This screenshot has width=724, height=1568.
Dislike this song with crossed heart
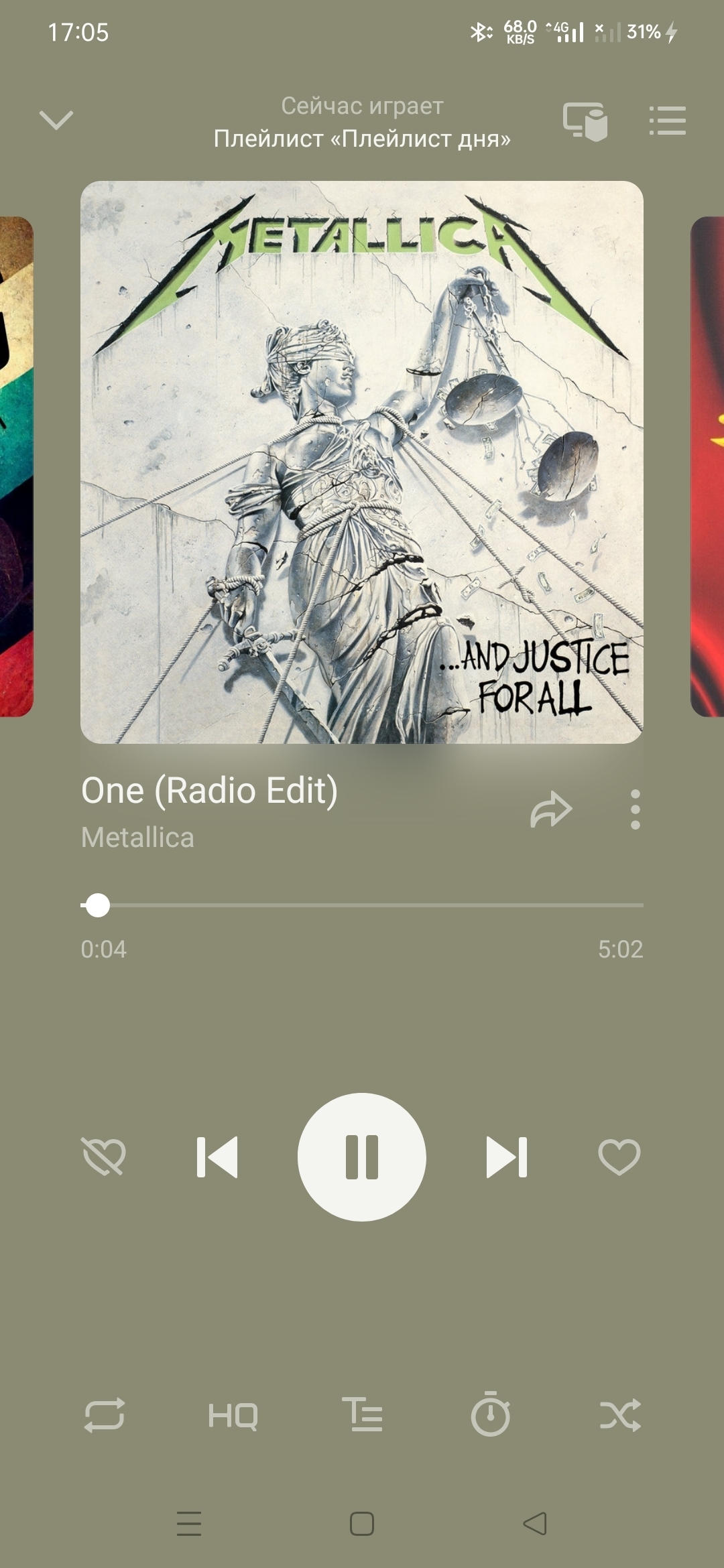point(104,1157)
